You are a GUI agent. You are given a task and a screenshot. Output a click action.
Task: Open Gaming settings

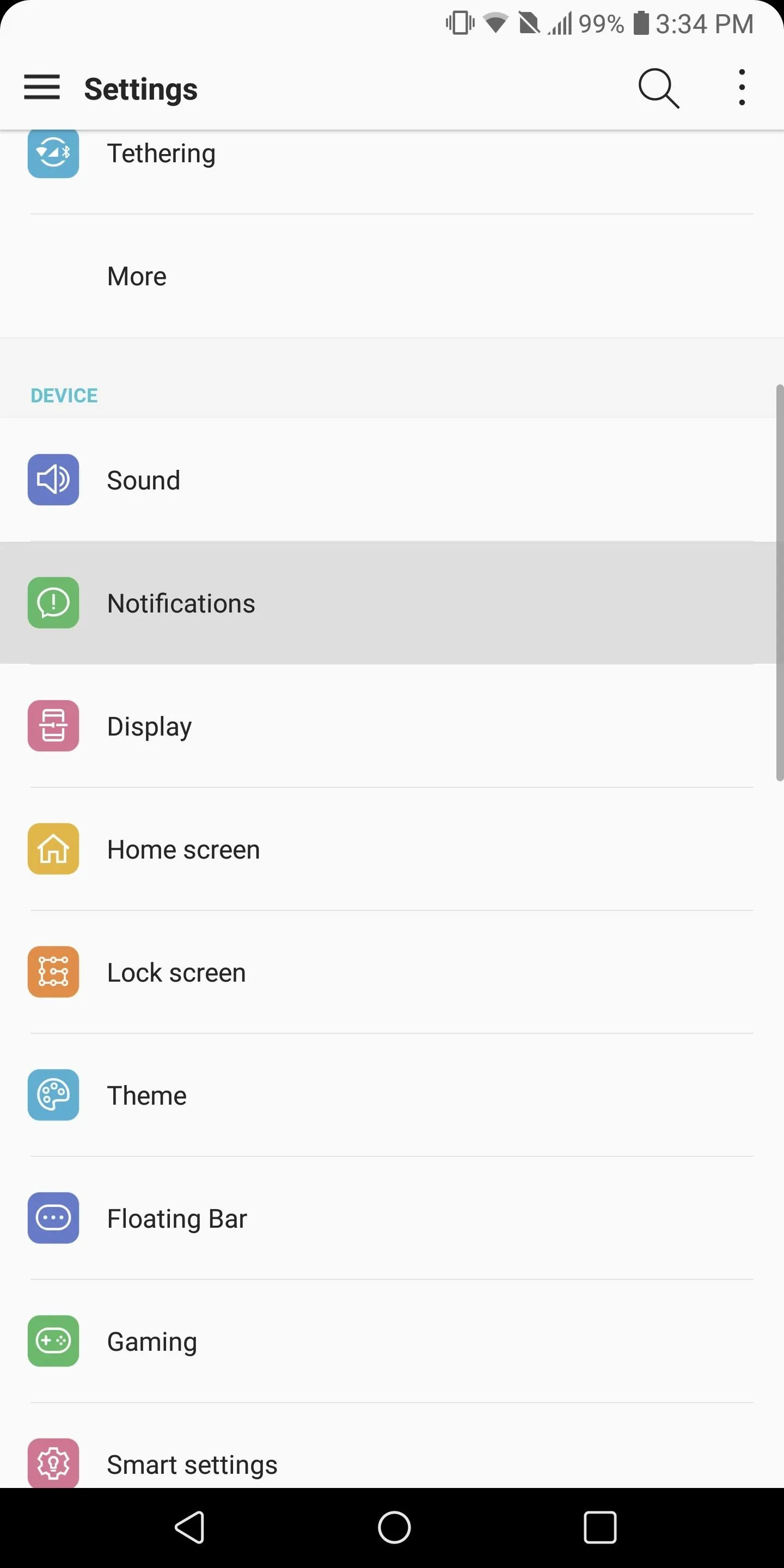(x=392, y=1341)
